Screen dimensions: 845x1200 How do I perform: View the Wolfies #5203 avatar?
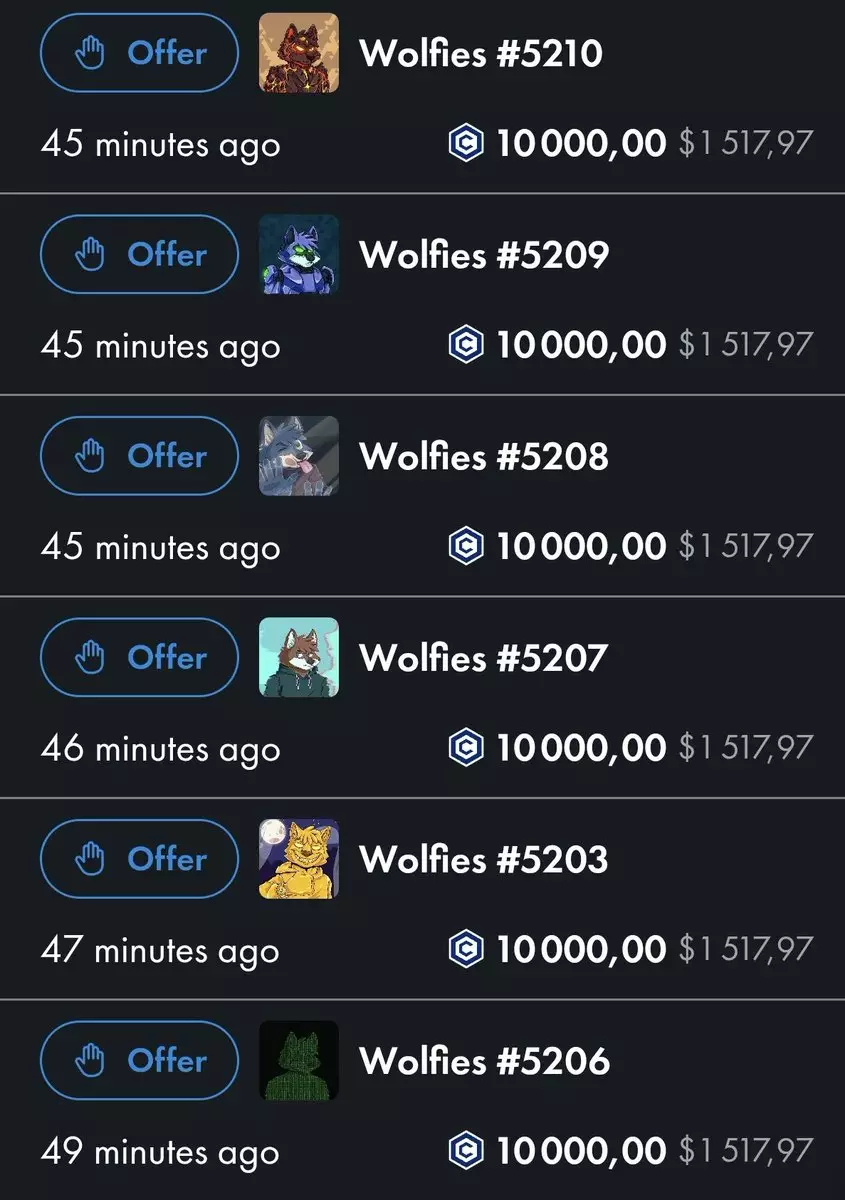(x=298, y=858)
